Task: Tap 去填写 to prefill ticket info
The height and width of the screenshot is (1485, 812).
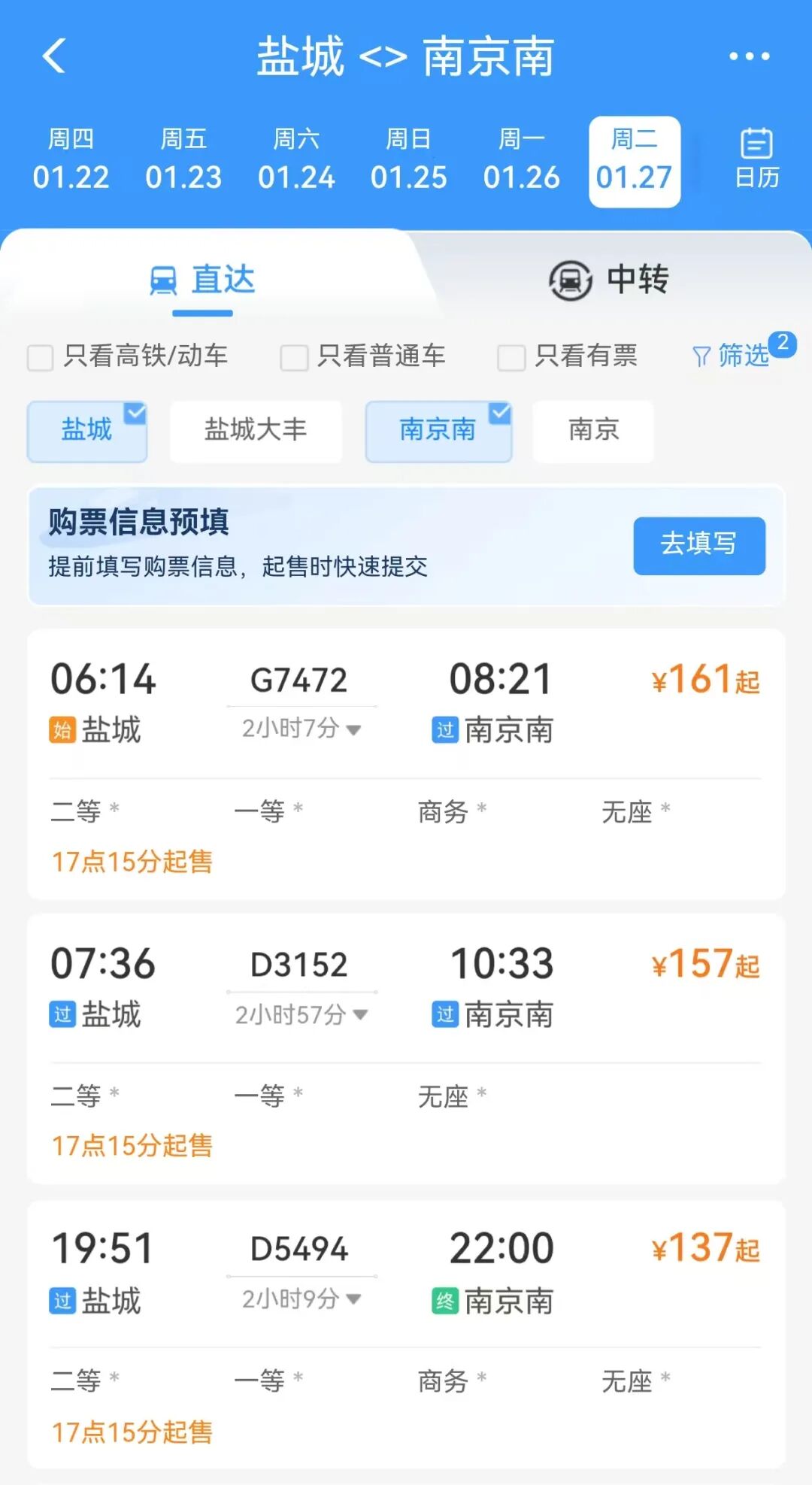Action: pyautogui.click(x=698, y=545)
